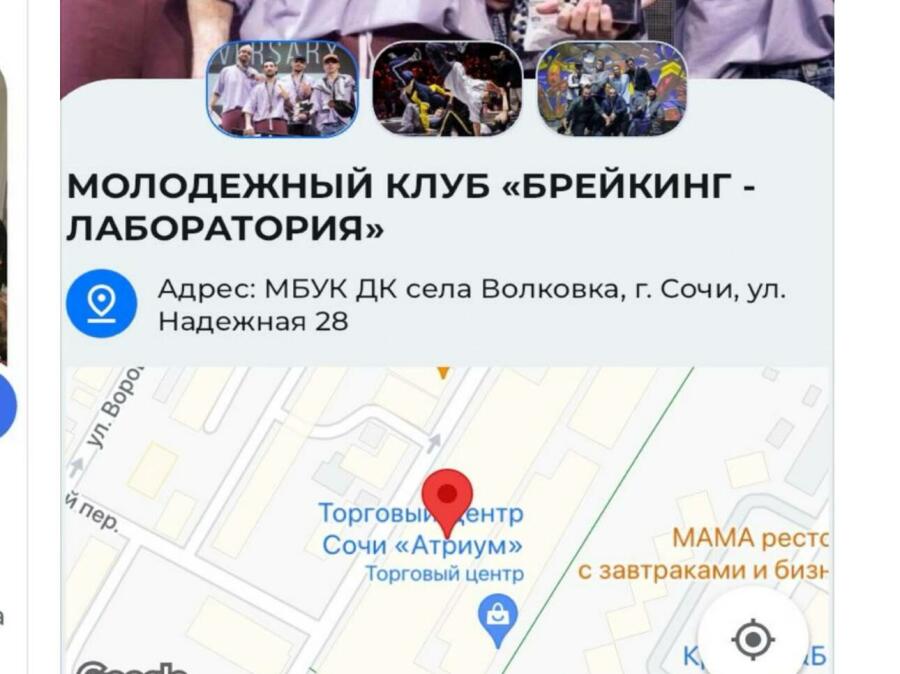
Task: Select the first photo thumbnail with anniversary group
Action: [282, 88]
